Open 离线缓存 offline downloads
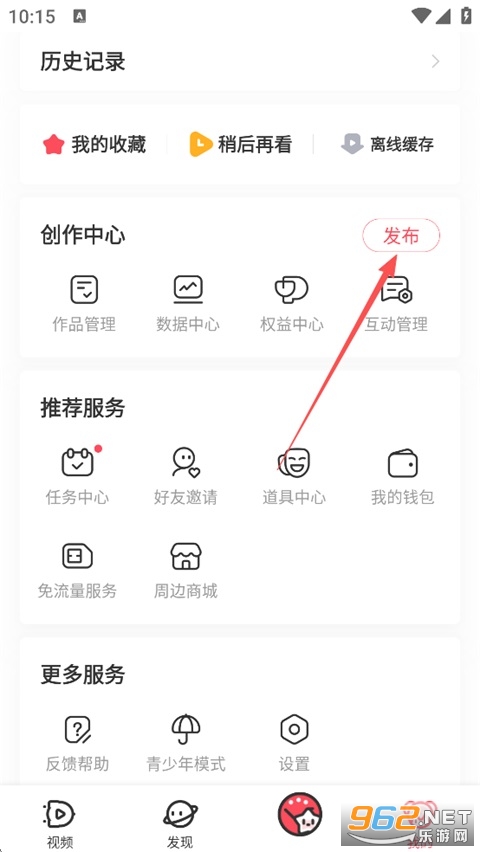The height and width of the screenshot is (852, 480). [387, 145]
